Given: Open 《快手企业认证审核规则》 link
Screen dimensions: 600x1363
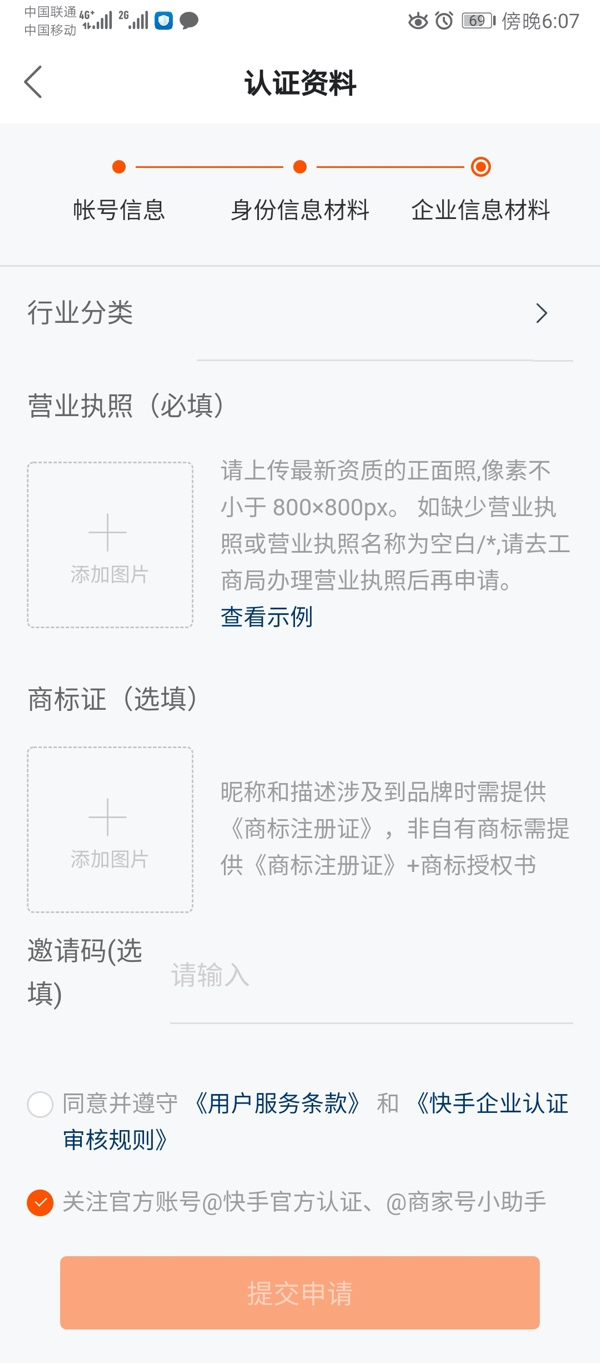Looking at the screenshot, I should click(x=315, y=1121).
